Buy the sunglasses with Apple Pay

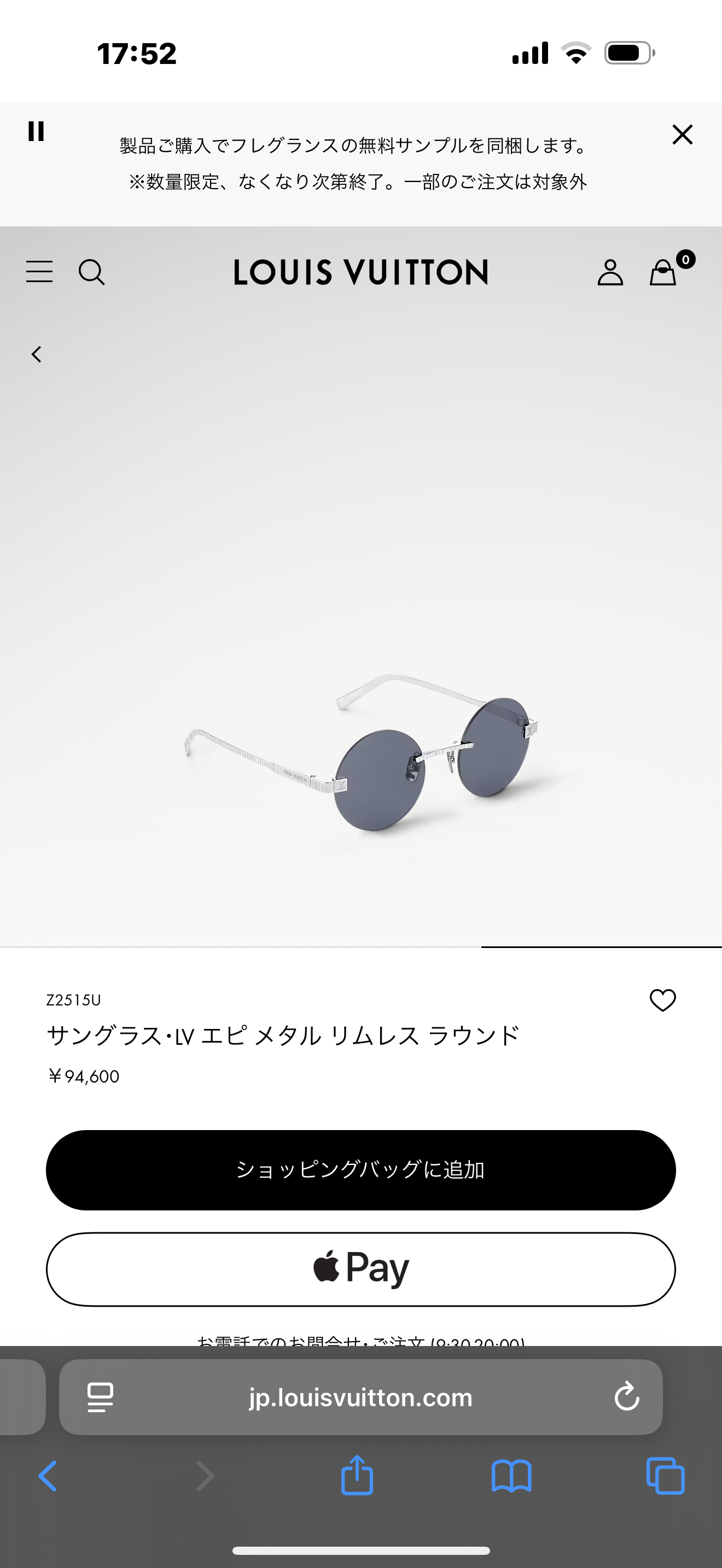coord(360,1269)
